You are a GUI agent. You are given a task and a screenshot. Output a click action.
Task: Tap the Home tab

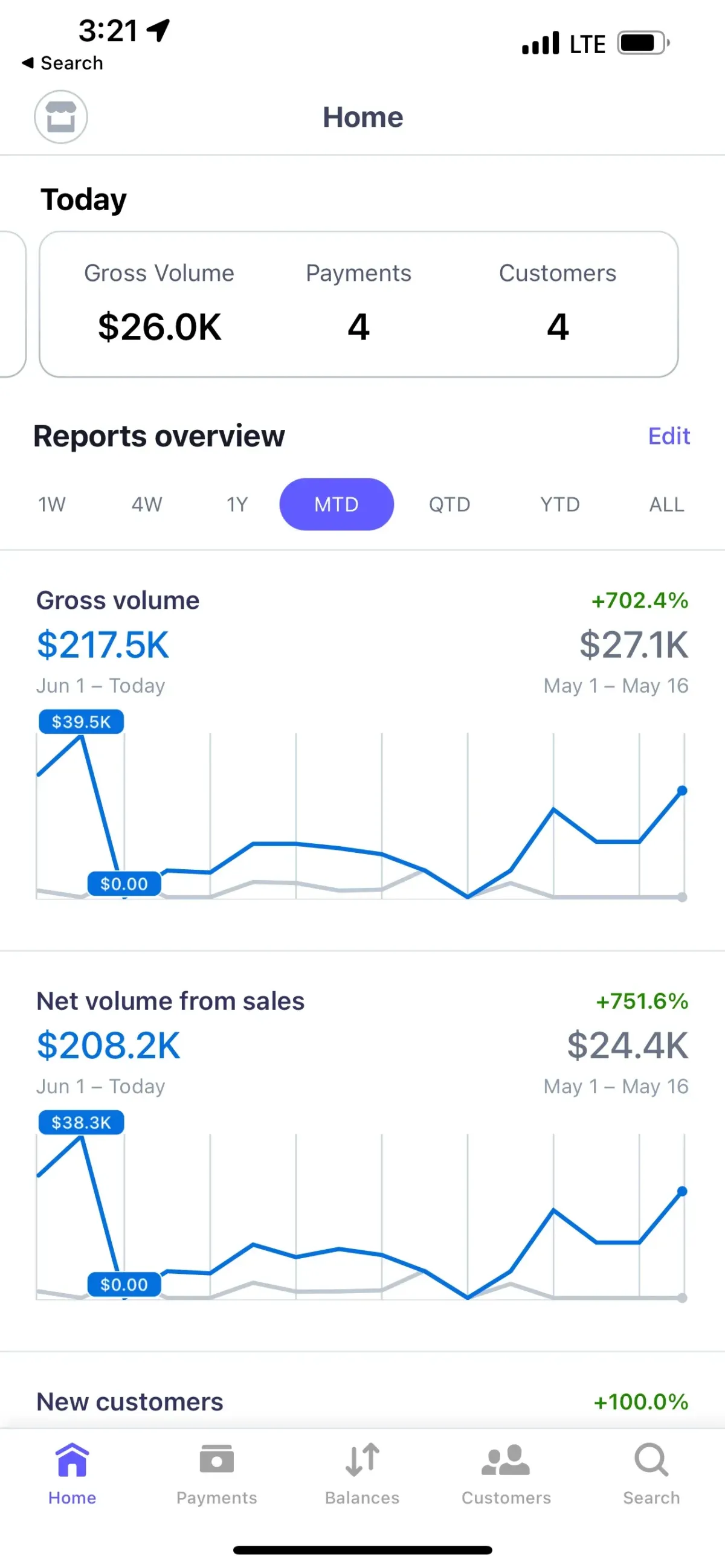coord(72,1473)
